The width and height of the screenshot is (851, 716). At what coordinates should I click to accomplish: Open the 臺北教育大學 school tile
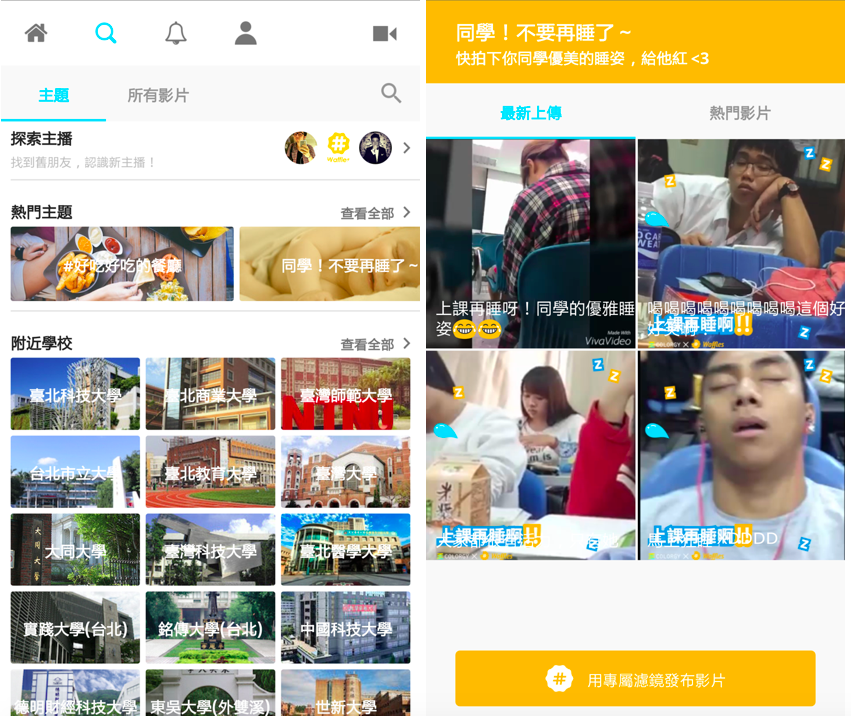click(x=210, y=472)
